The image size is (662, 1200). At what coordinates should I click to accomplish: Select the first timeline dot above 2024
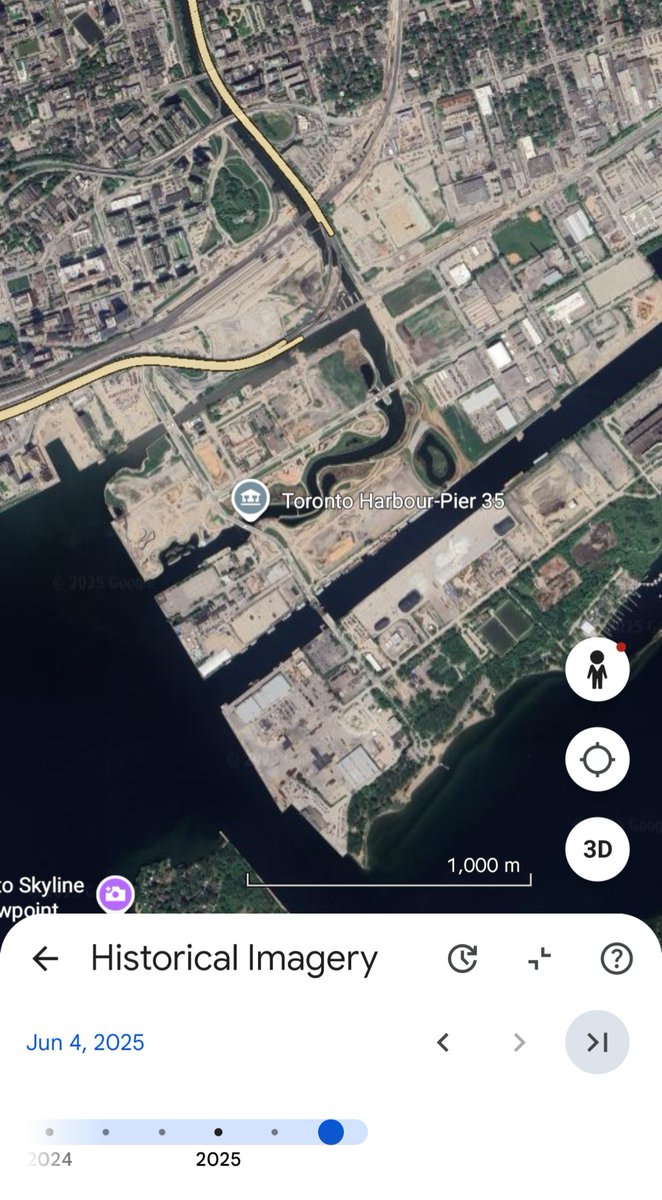tap(49, 1132)
